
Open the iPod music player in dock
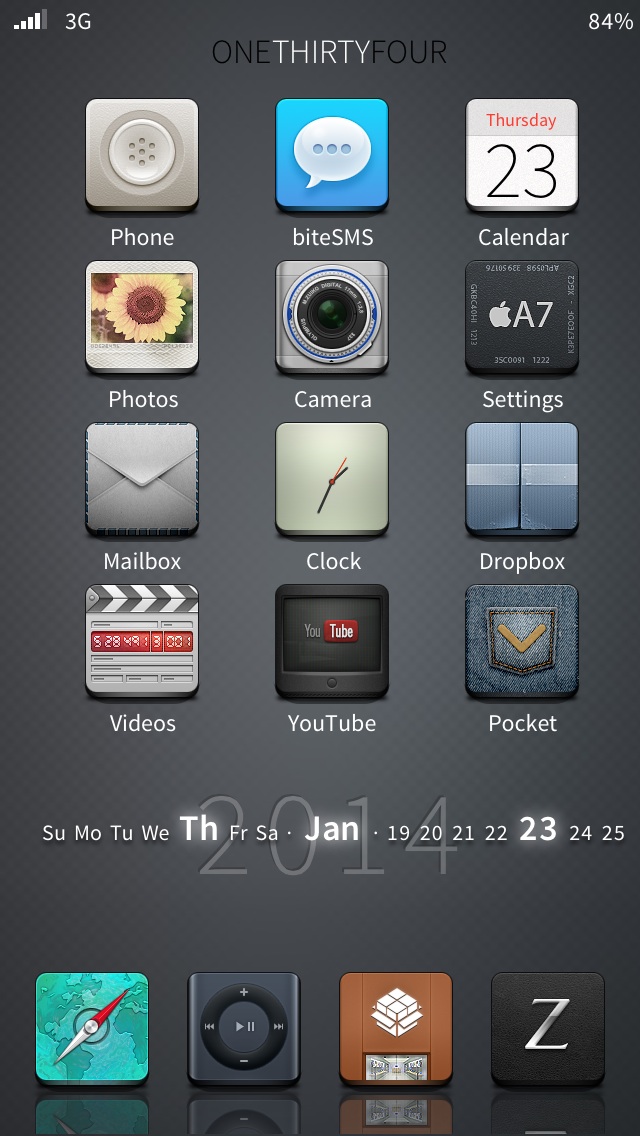(x=244, y=1029)
